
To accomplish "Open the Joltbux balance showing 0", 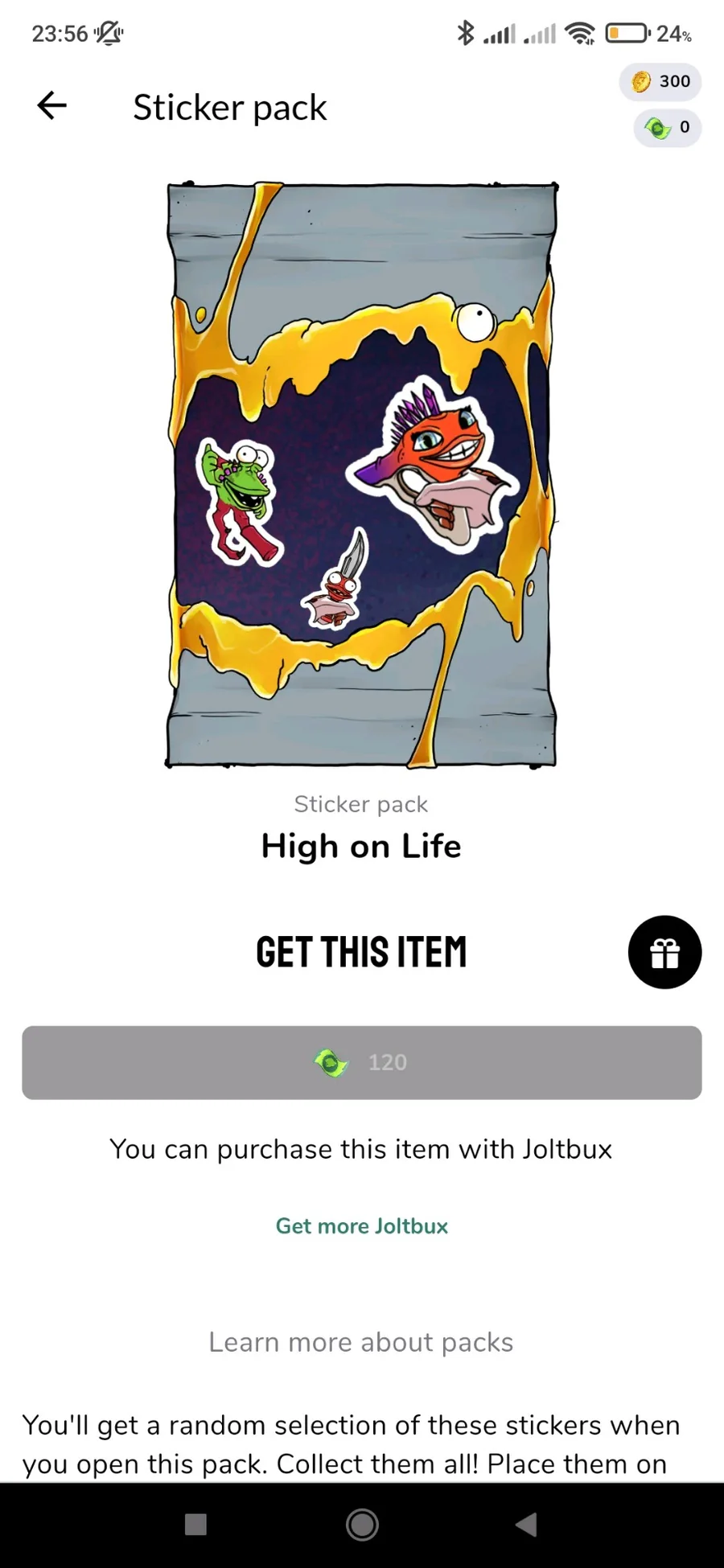I will click(667, 127).
